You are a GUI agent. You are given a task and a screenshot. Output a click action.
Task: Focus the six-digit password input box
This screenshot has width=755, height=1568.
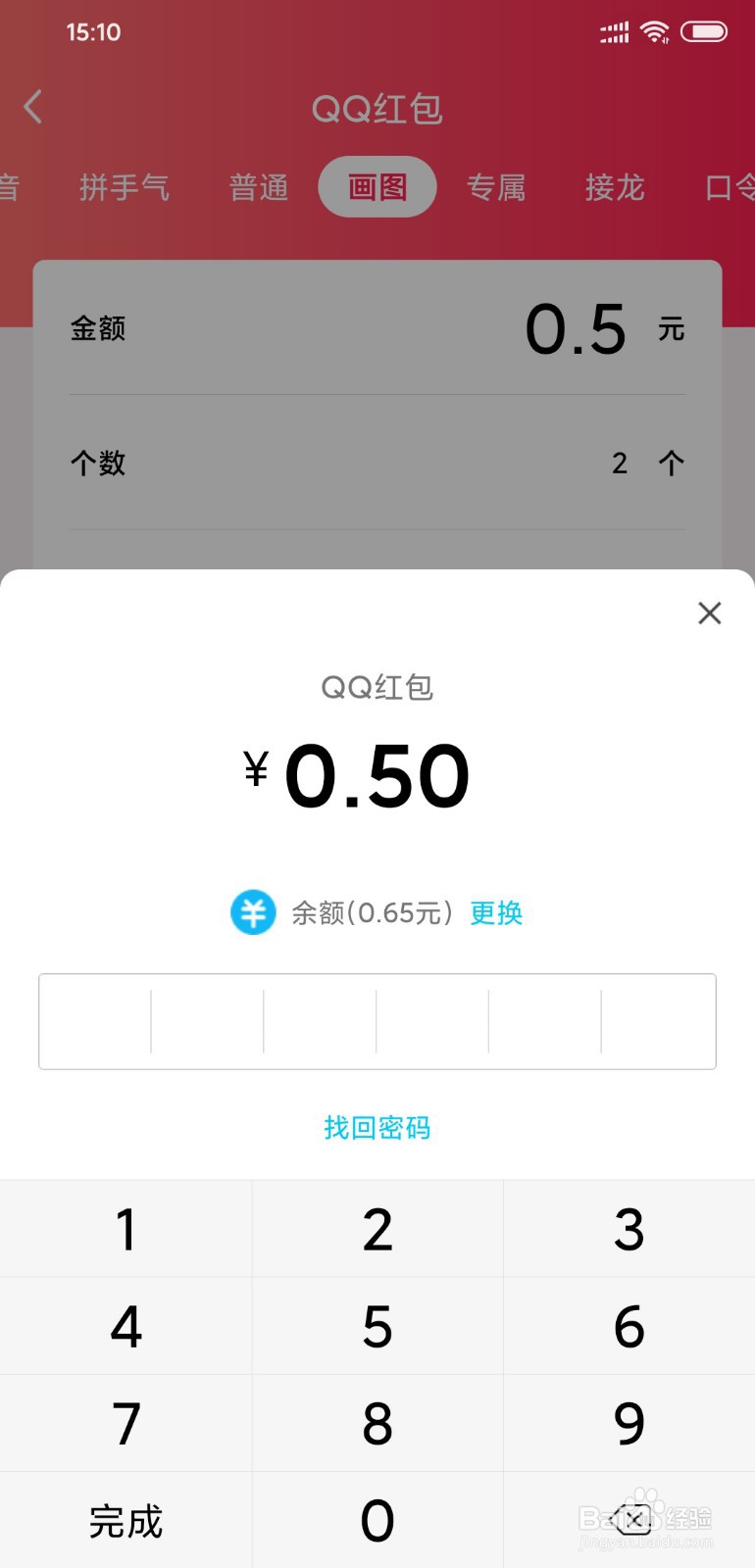pos(377,1021)
